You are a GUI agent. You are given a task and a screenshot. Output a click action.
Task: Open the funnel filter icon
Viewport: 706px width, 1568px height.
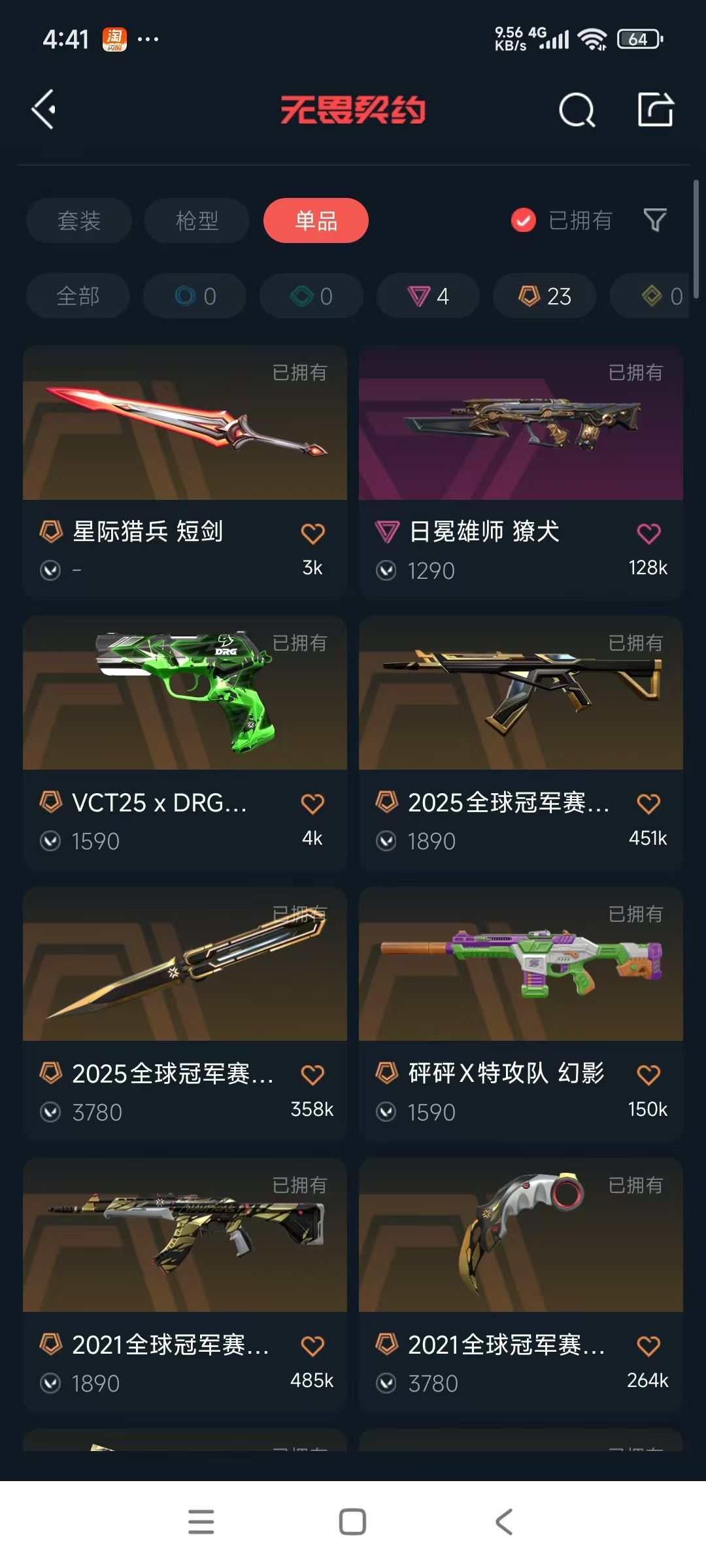coord(654,221)
